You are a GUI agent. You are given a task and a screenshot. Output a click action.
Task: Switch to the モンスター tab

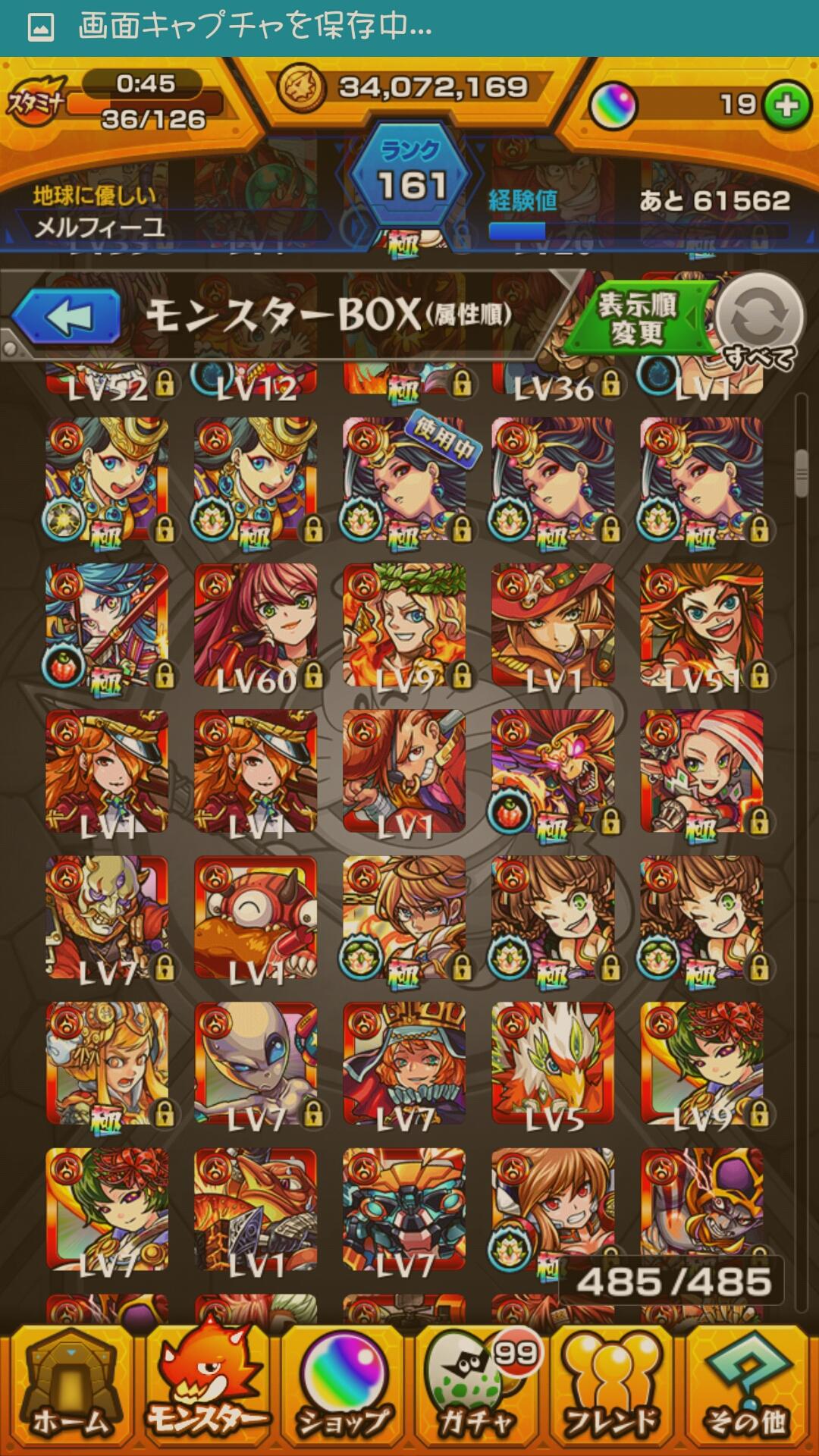(206, 1389)
